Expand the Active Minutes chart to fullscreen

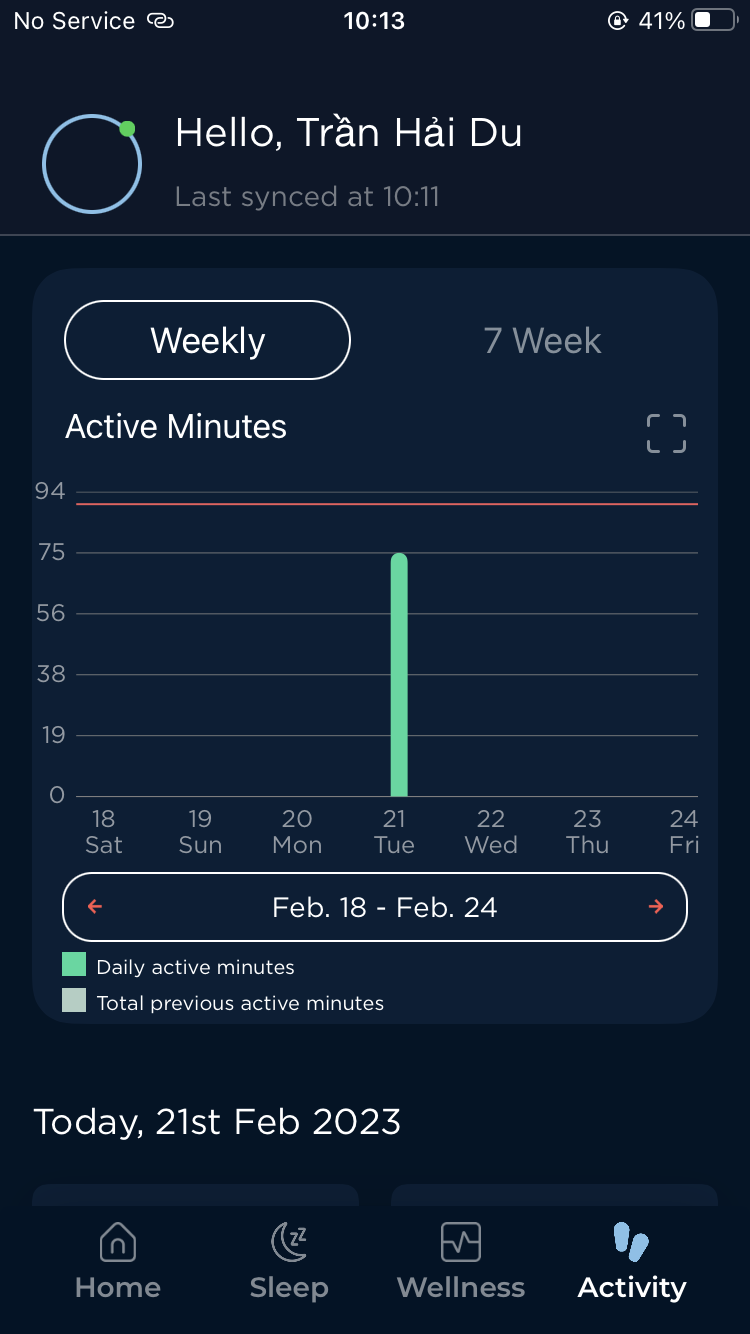coord(666,433)
